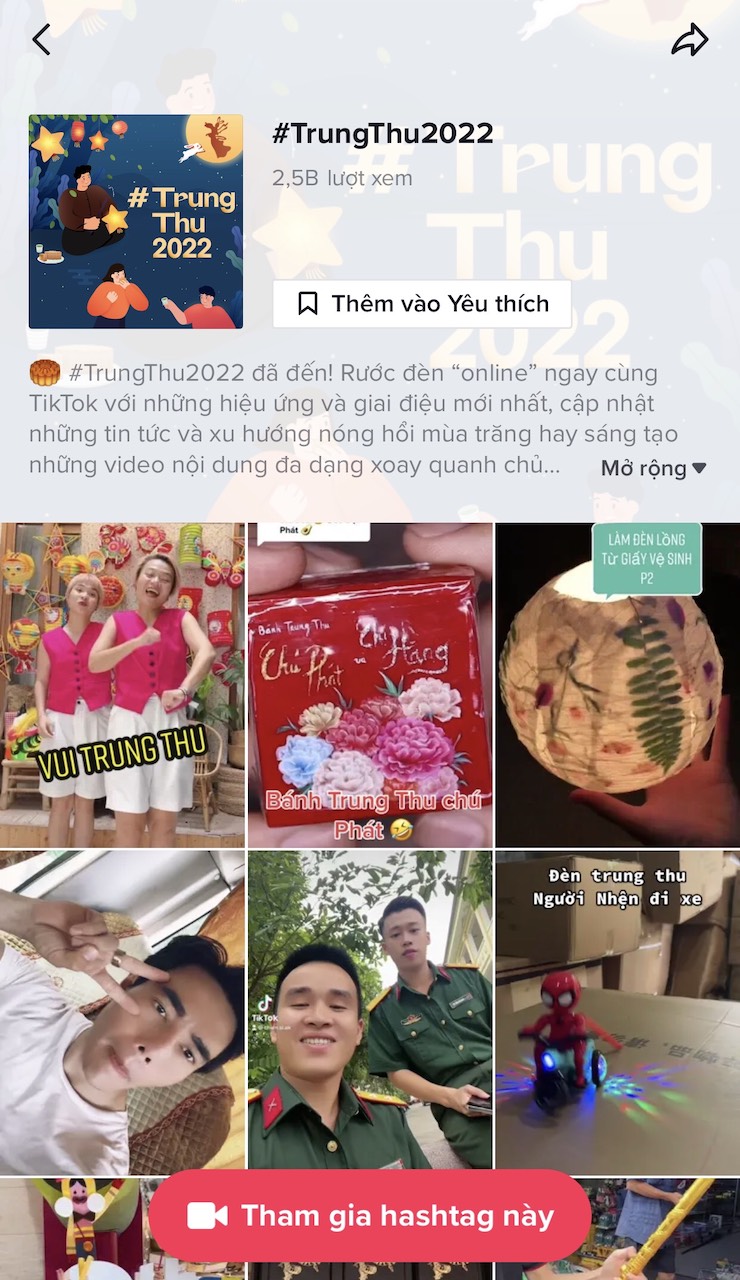The height and width of the screenshot is (1280, 740).
Task: Open the paper lantern DIY video
Action: pyautogui.click(x=618, y=685)
